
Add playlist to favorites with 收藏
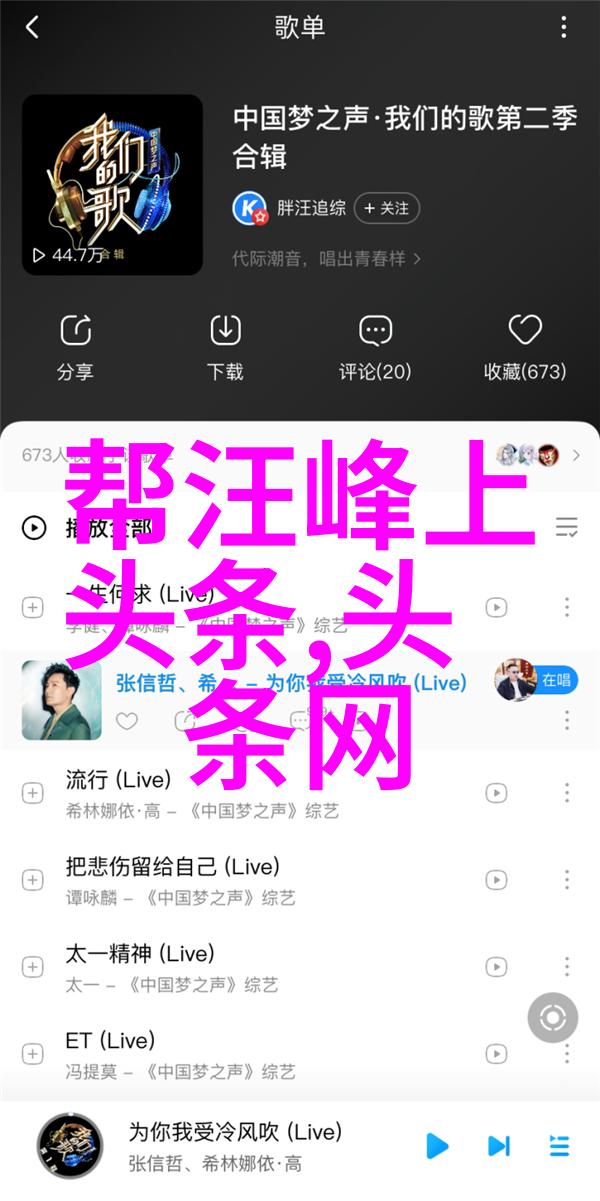point(525,347)
